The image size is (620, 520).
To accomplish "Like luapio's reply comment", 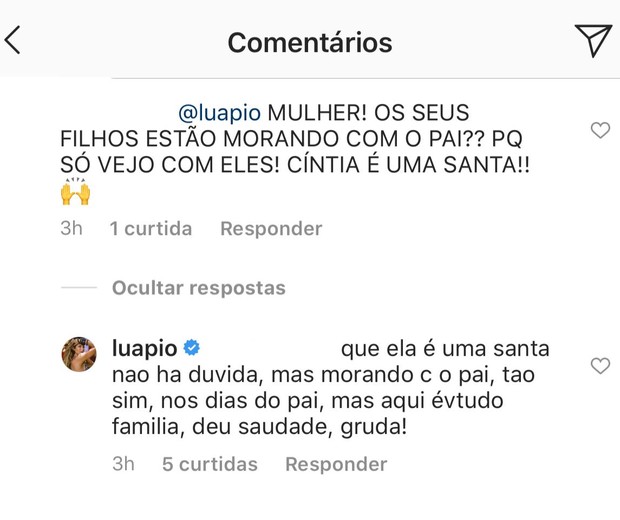I will pos(600,366).
